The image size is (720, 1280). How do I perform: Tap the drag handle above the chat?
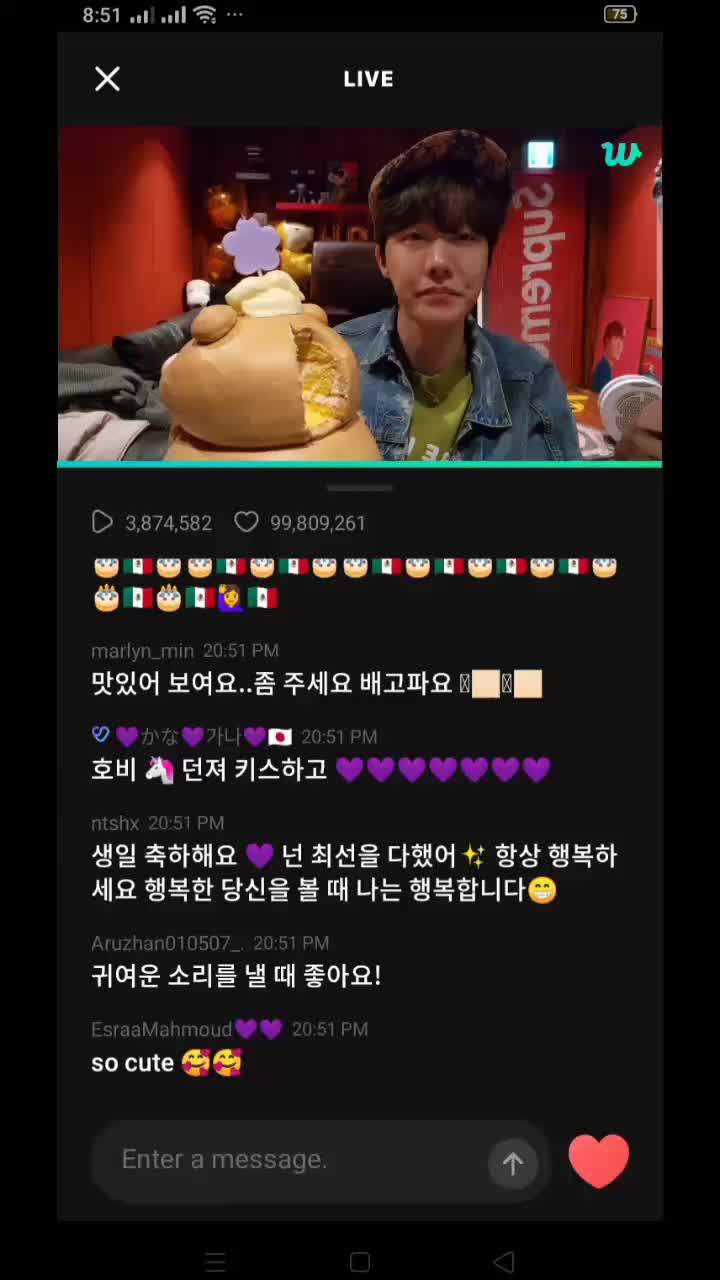(x=360, y=488)
